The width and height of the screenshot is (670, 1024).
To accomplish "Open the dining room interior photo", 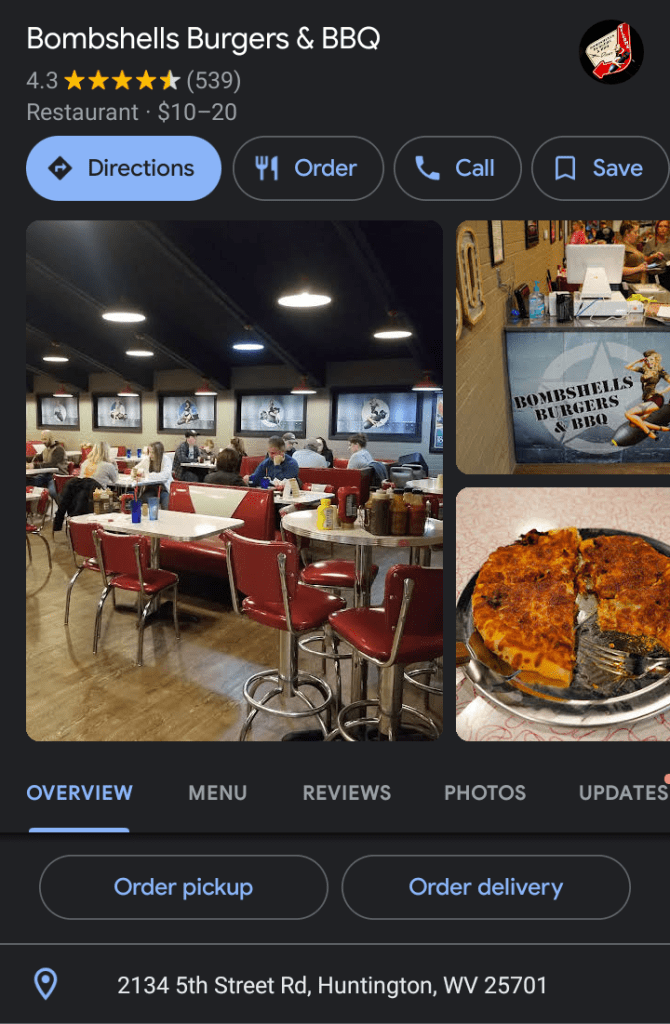I will 234,480.
